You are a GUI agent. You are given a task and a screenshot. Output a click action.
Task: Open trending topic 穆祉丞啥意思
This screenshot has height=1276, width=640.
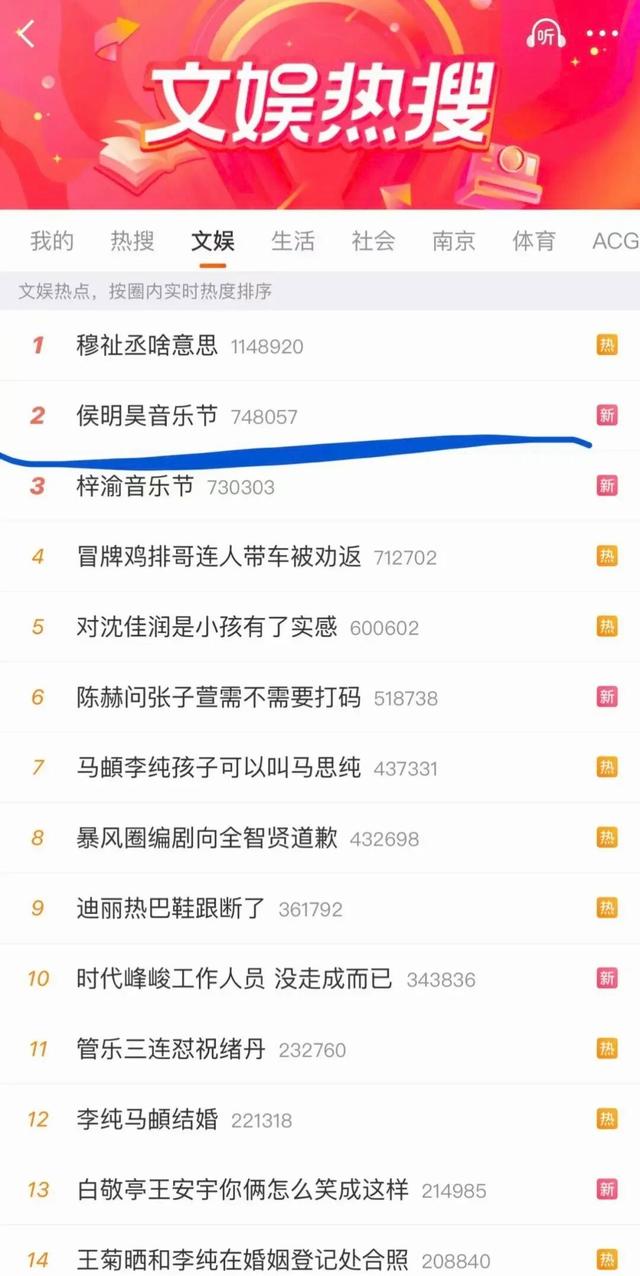pyautogui.click(x=147, y=346)
